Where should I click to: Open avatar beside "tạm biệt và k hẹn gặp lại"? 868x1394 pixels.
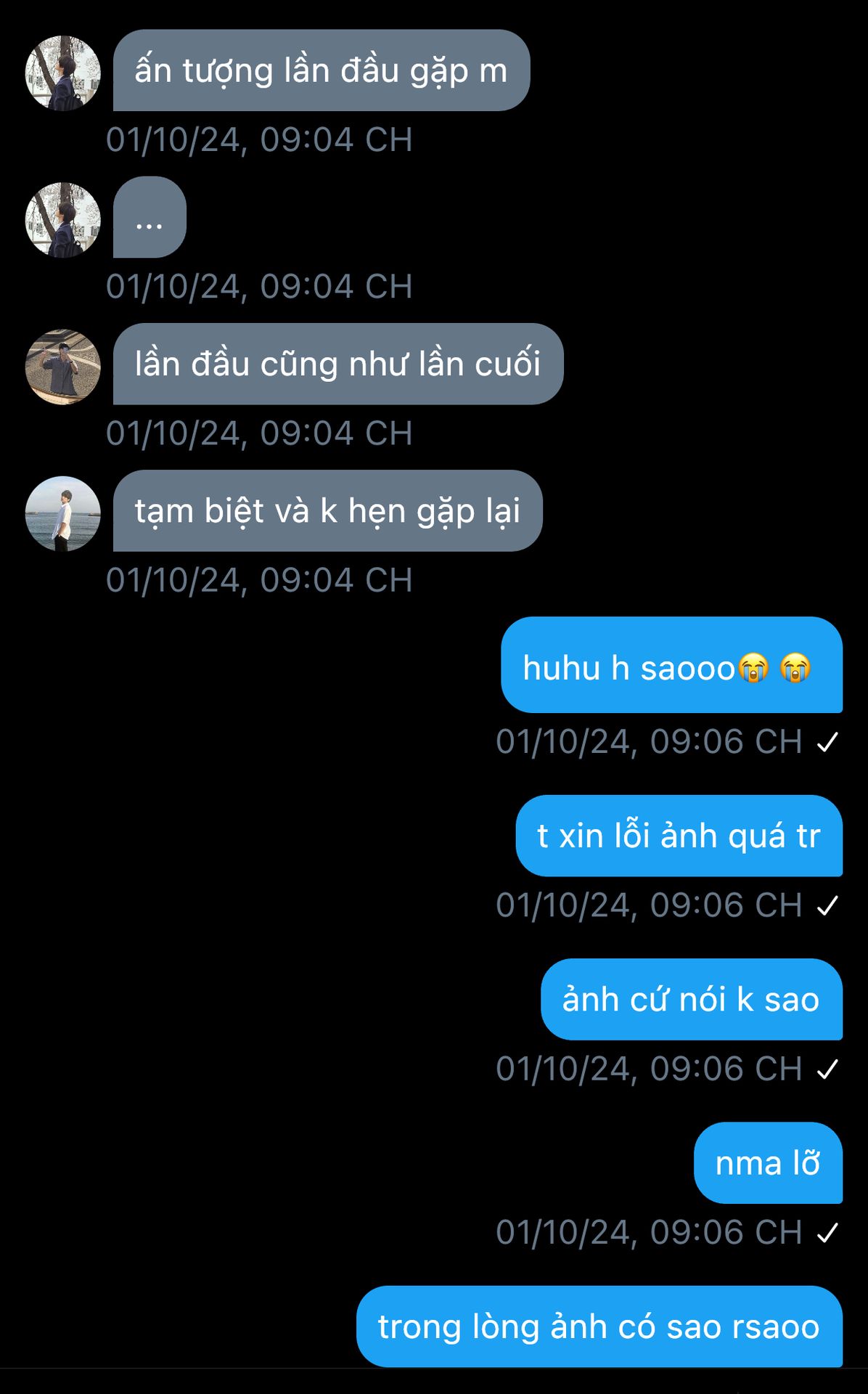coord(63,513)
